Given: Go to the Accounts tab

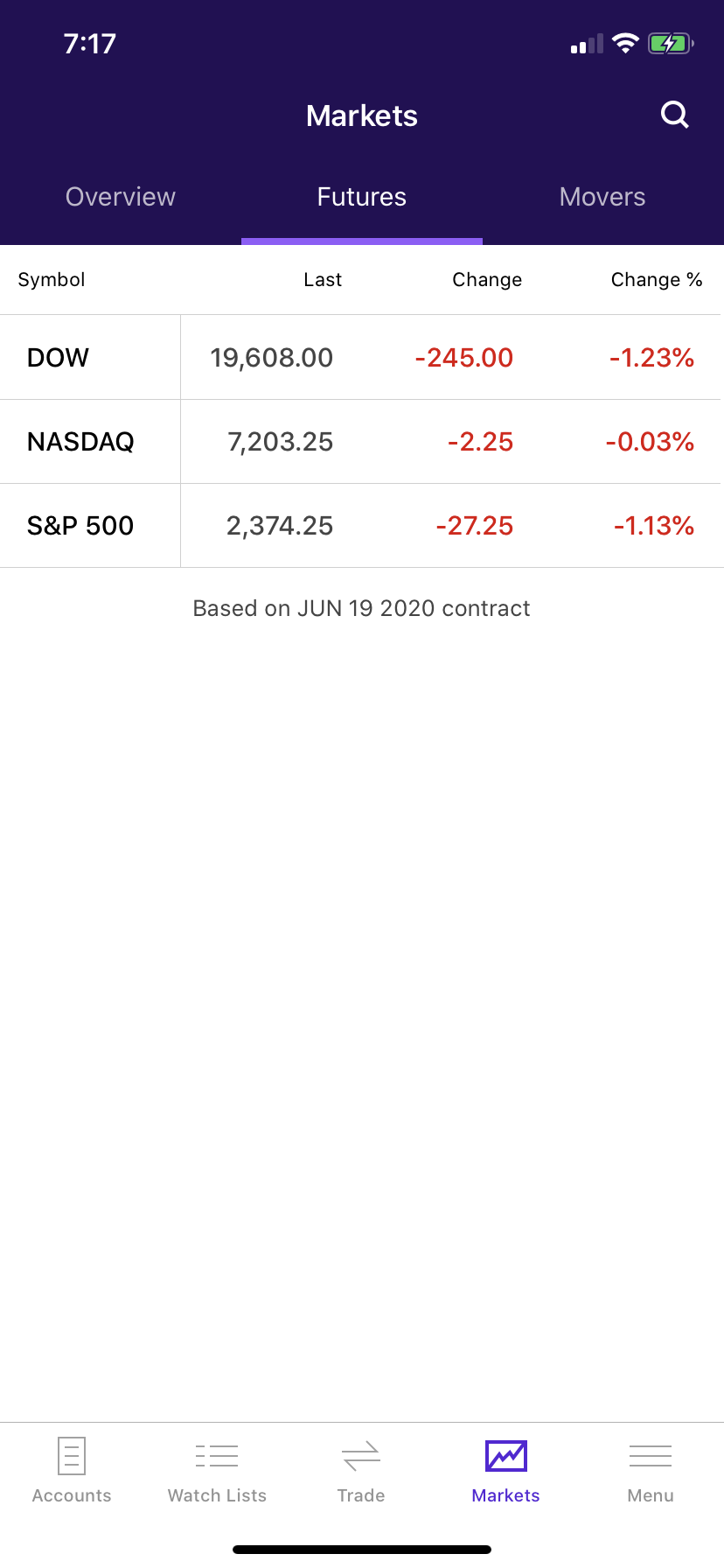Looking at the screenshot, I should pyautogui.click(x=72, y=1470).
